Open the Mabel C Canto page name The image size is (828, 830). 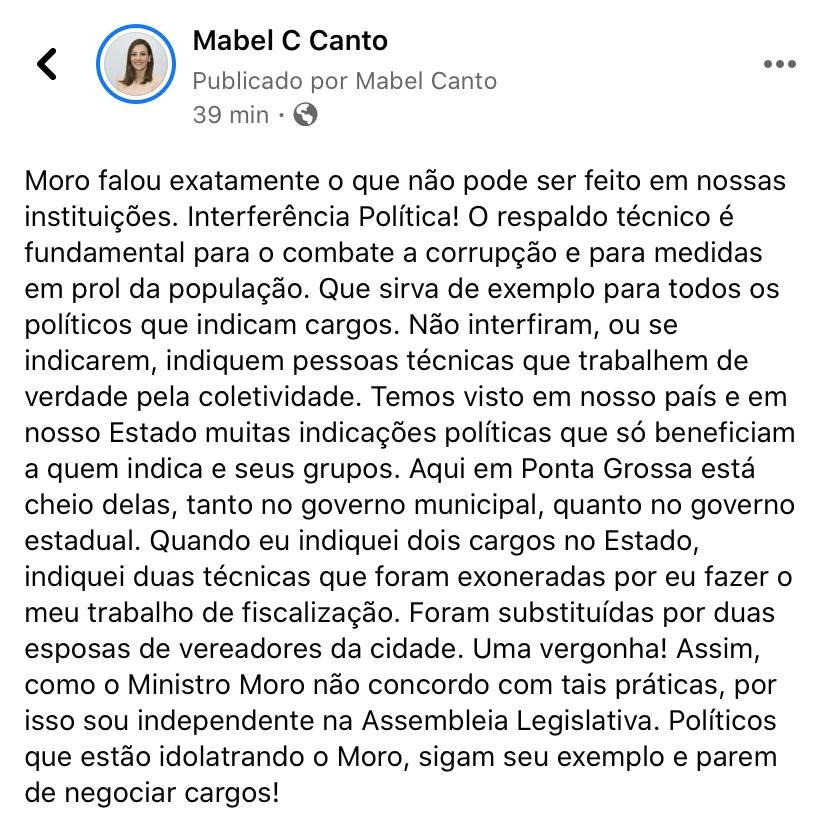(290, 41)
